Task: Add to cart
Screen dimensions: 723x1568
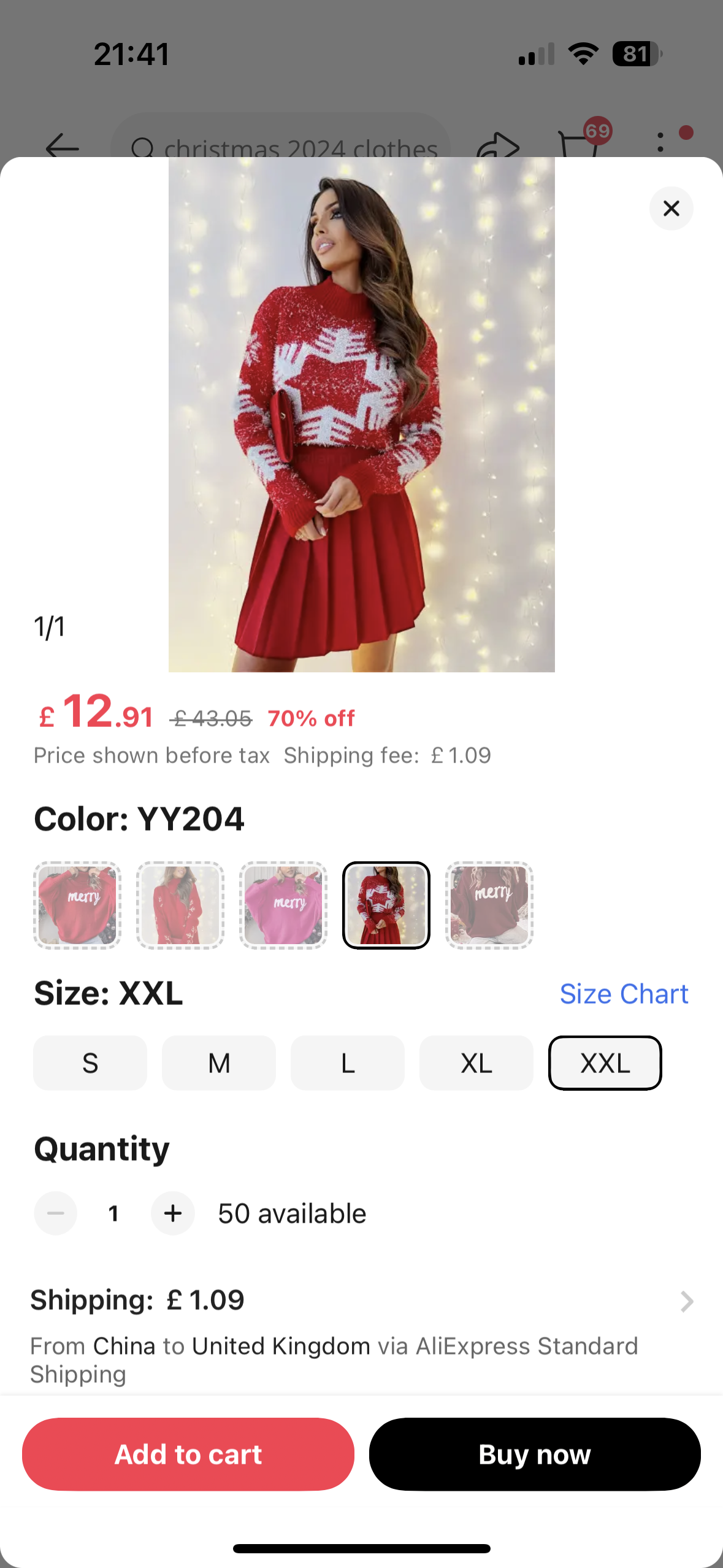Action: [188, 1454]
